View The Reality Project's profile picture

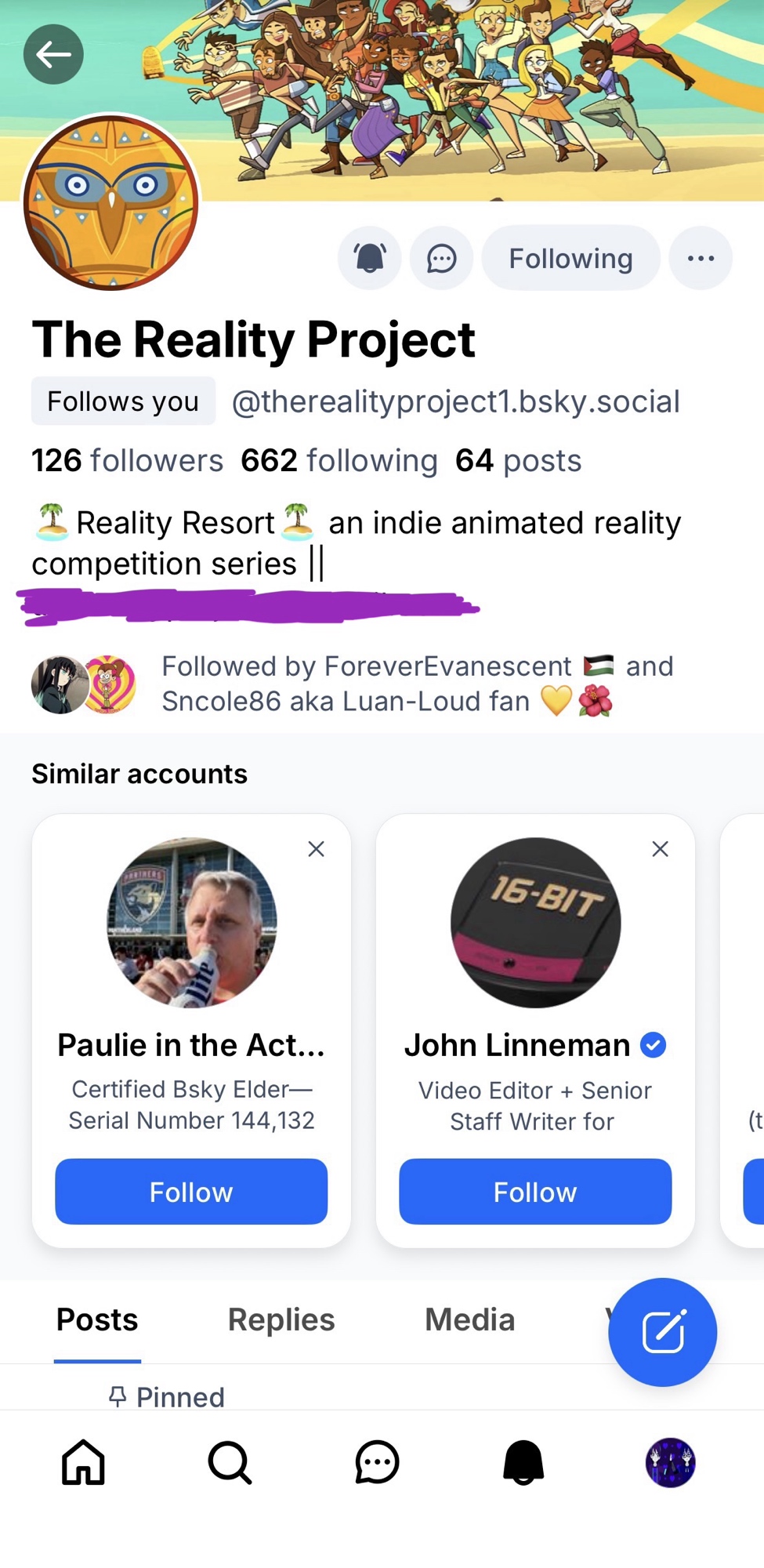pos(111,203)
